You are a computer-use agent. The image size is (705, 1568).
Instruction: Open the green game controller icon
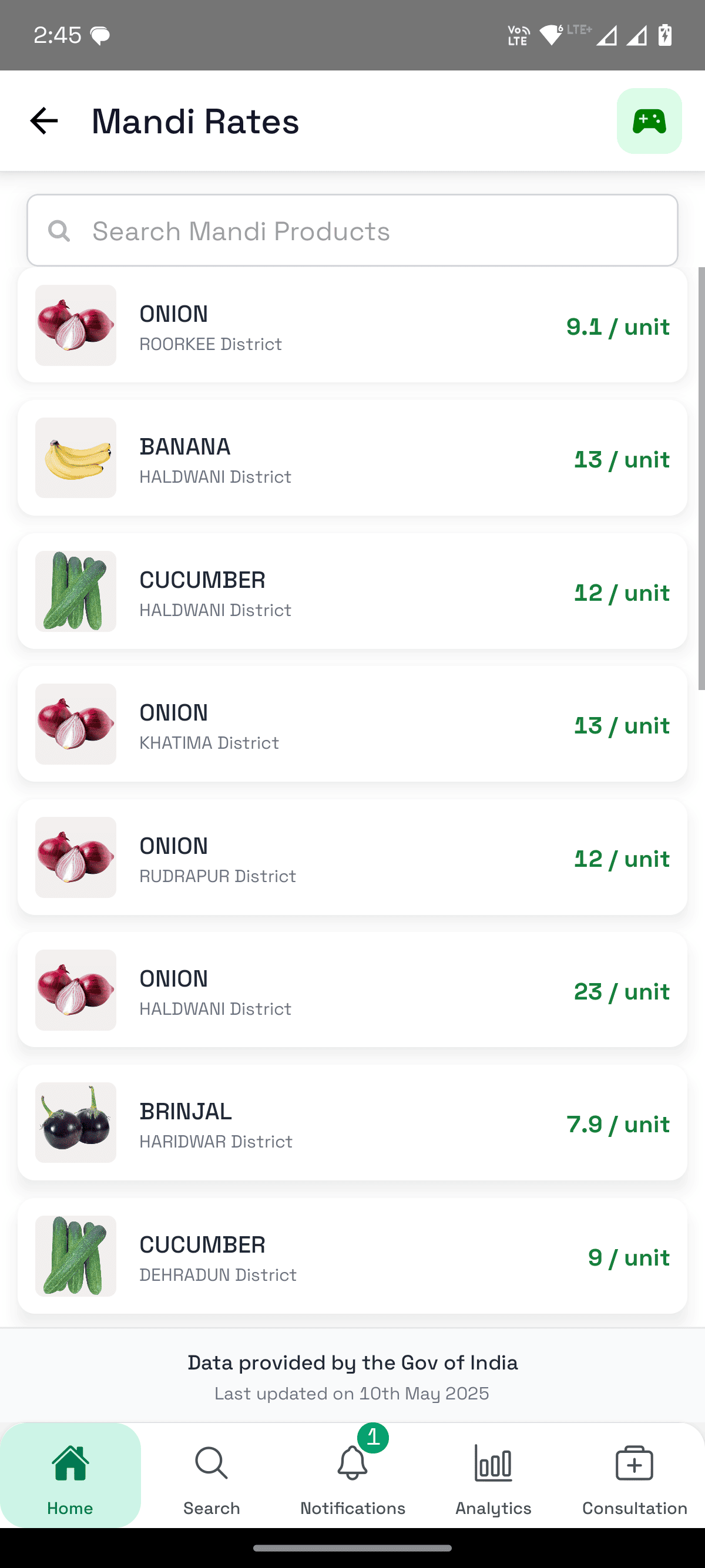pos(649,120)
